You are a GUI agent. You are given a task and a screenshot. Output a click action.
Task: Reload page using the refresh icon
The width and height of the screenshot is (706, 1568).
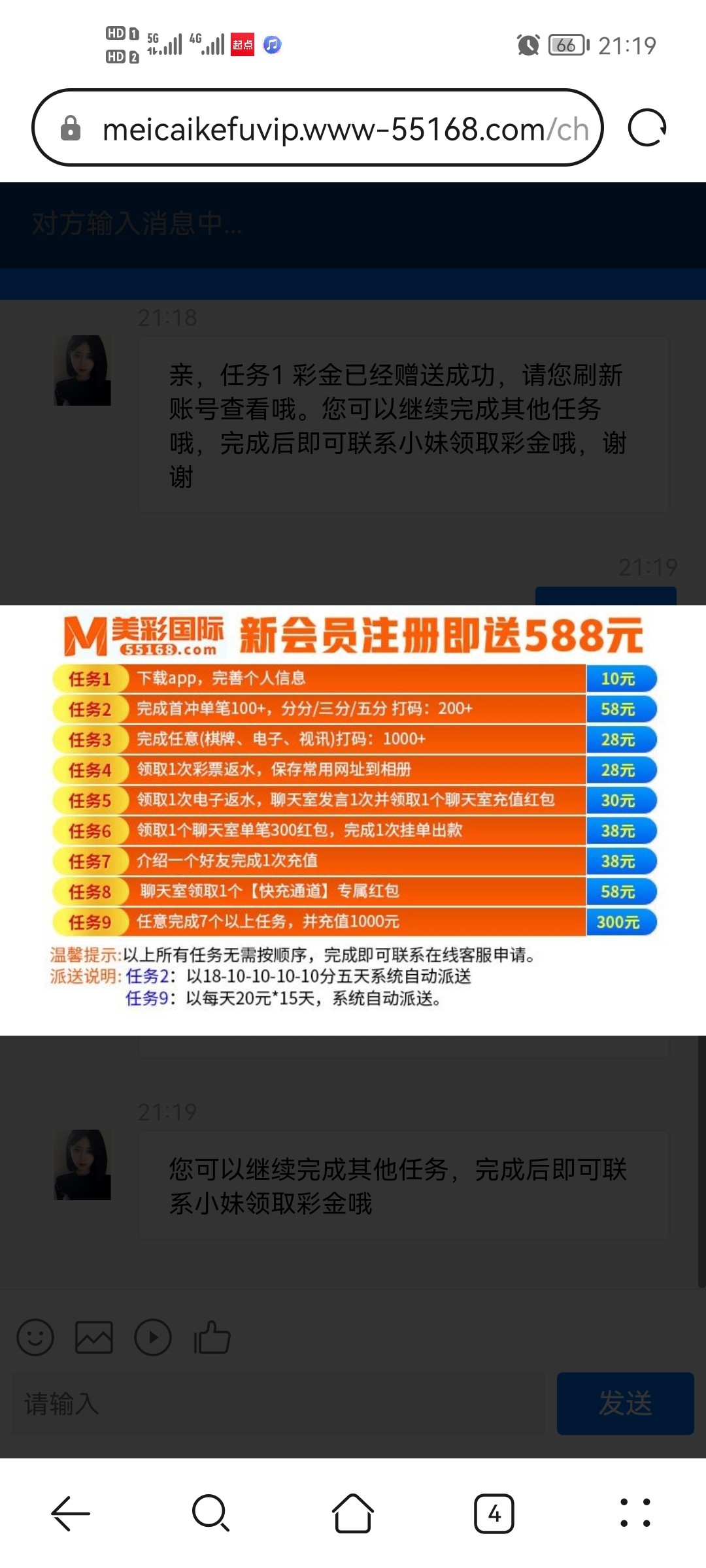[647, 128]
